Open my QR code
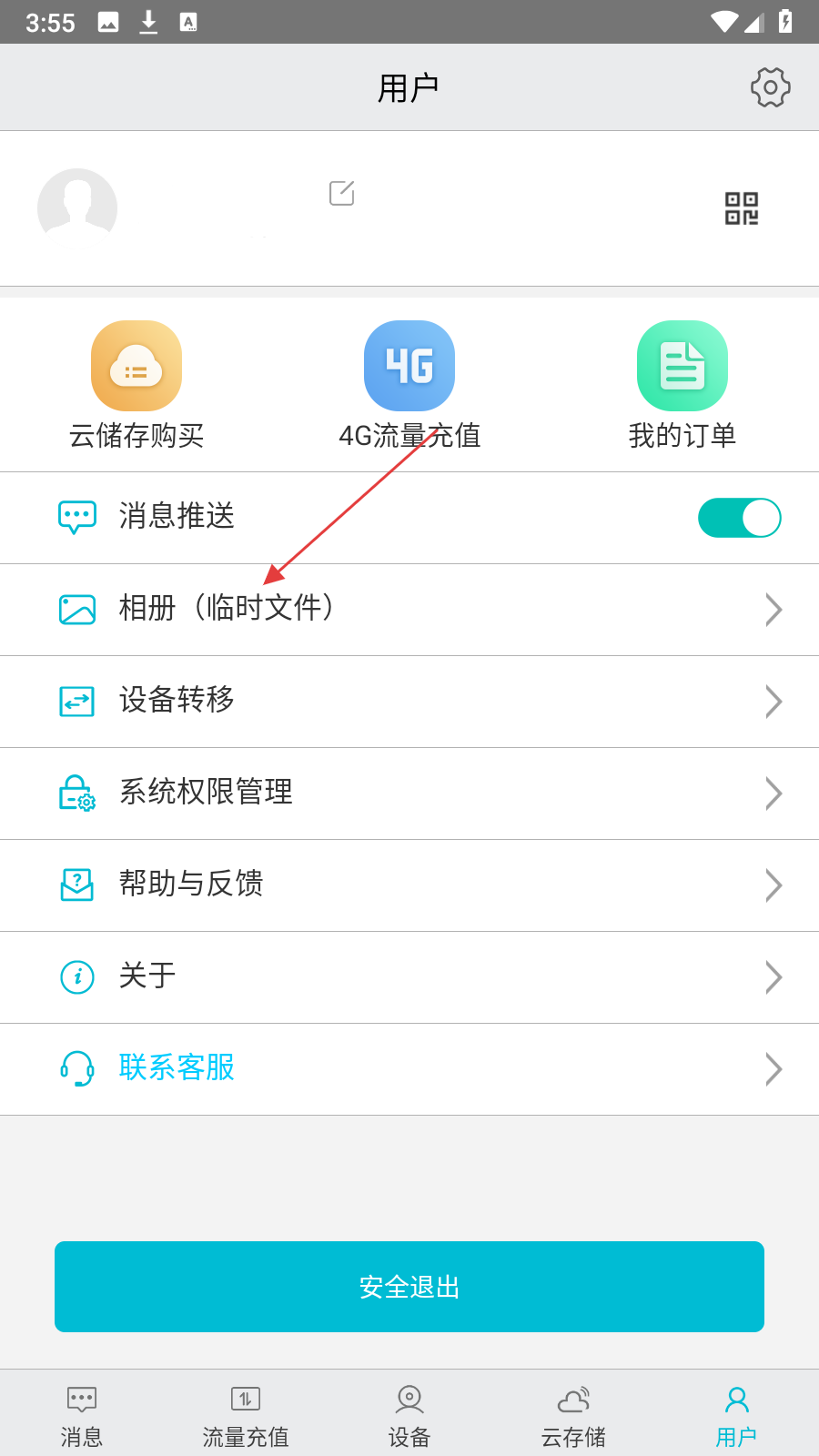819x1456 pixels. pyautogui.click(x=741, y=208)
